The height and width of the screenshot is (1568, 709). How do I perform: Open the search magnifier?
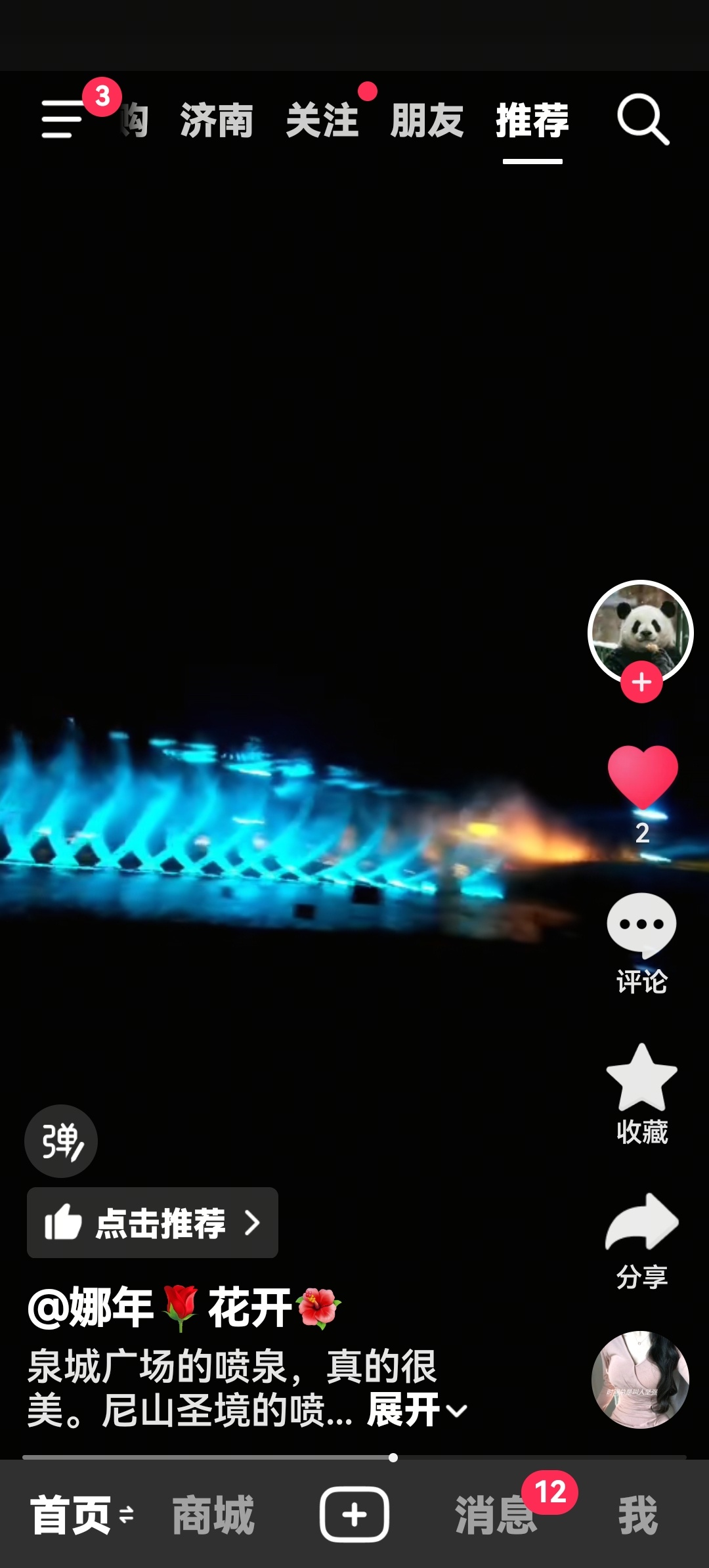tap(643, 120)
